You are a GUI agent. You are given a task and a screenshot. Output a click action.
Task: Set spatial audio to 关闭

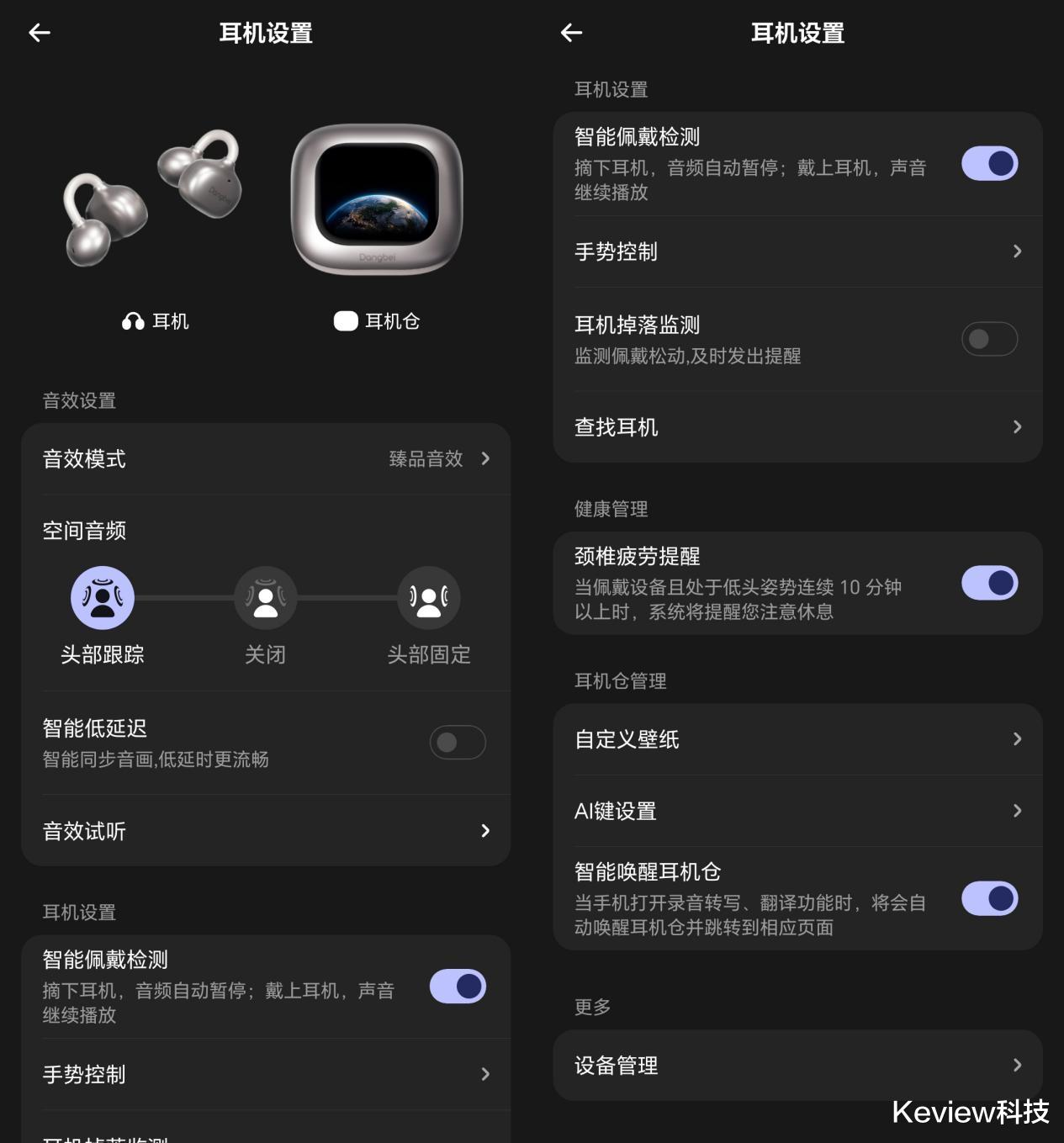265,598
